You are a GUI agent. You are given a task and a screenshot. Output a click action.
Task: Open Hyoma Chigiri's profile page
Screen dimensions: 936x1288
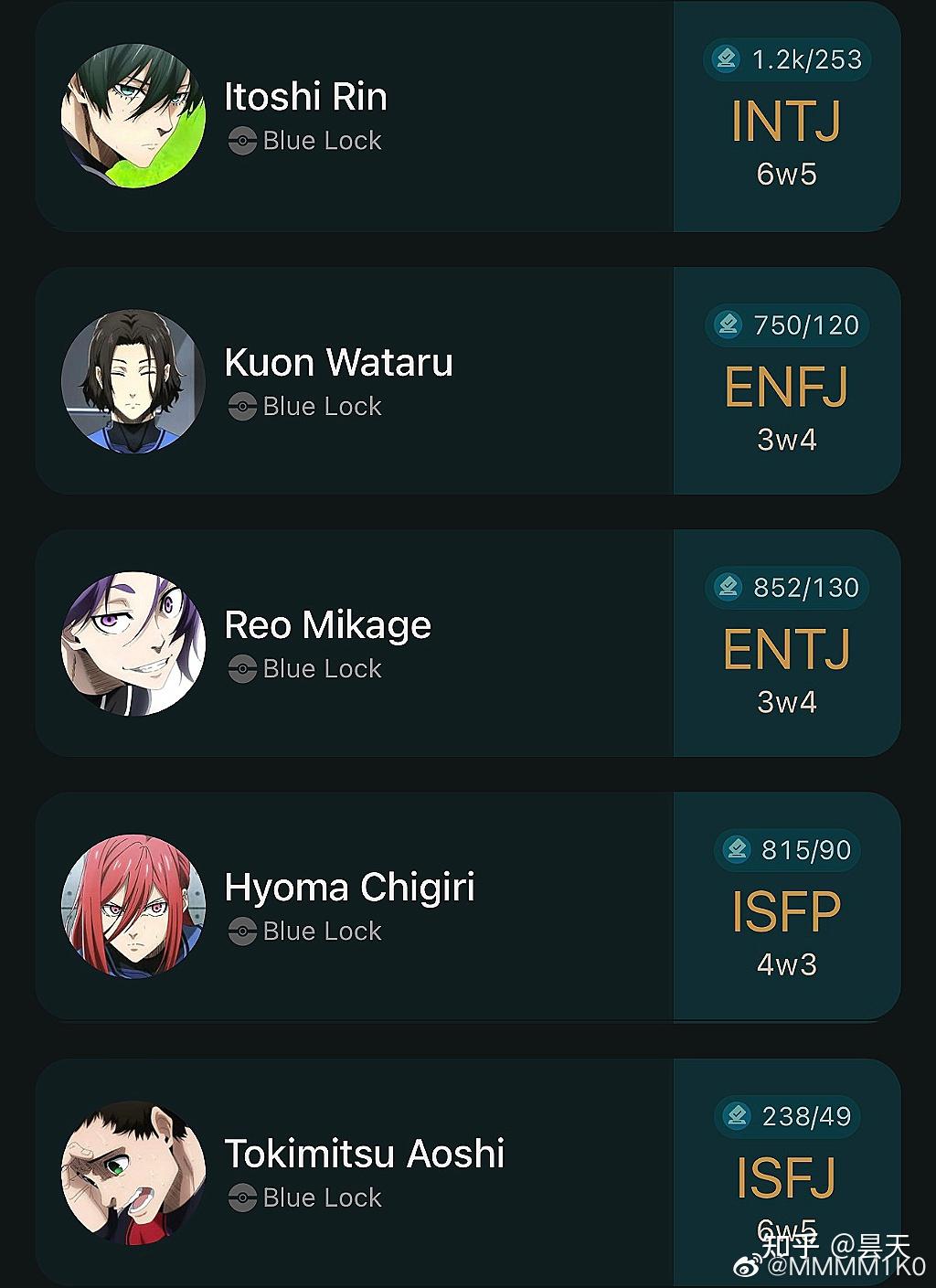point(349,889)
